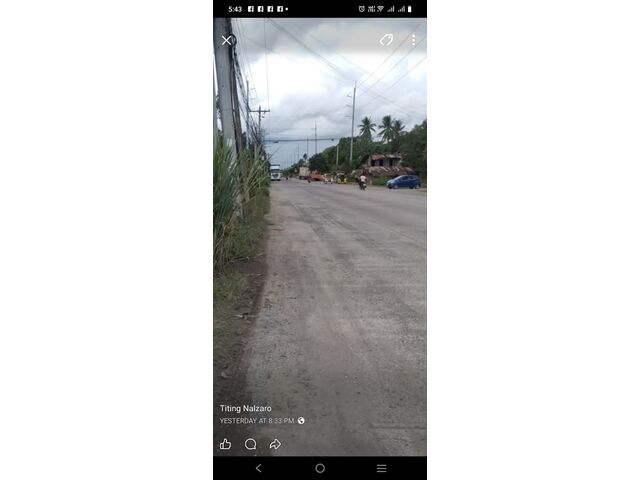This screenshot has width=640, height=480.
Task: Open the three-dot overflow menu
Action: (x=413, y=40)
